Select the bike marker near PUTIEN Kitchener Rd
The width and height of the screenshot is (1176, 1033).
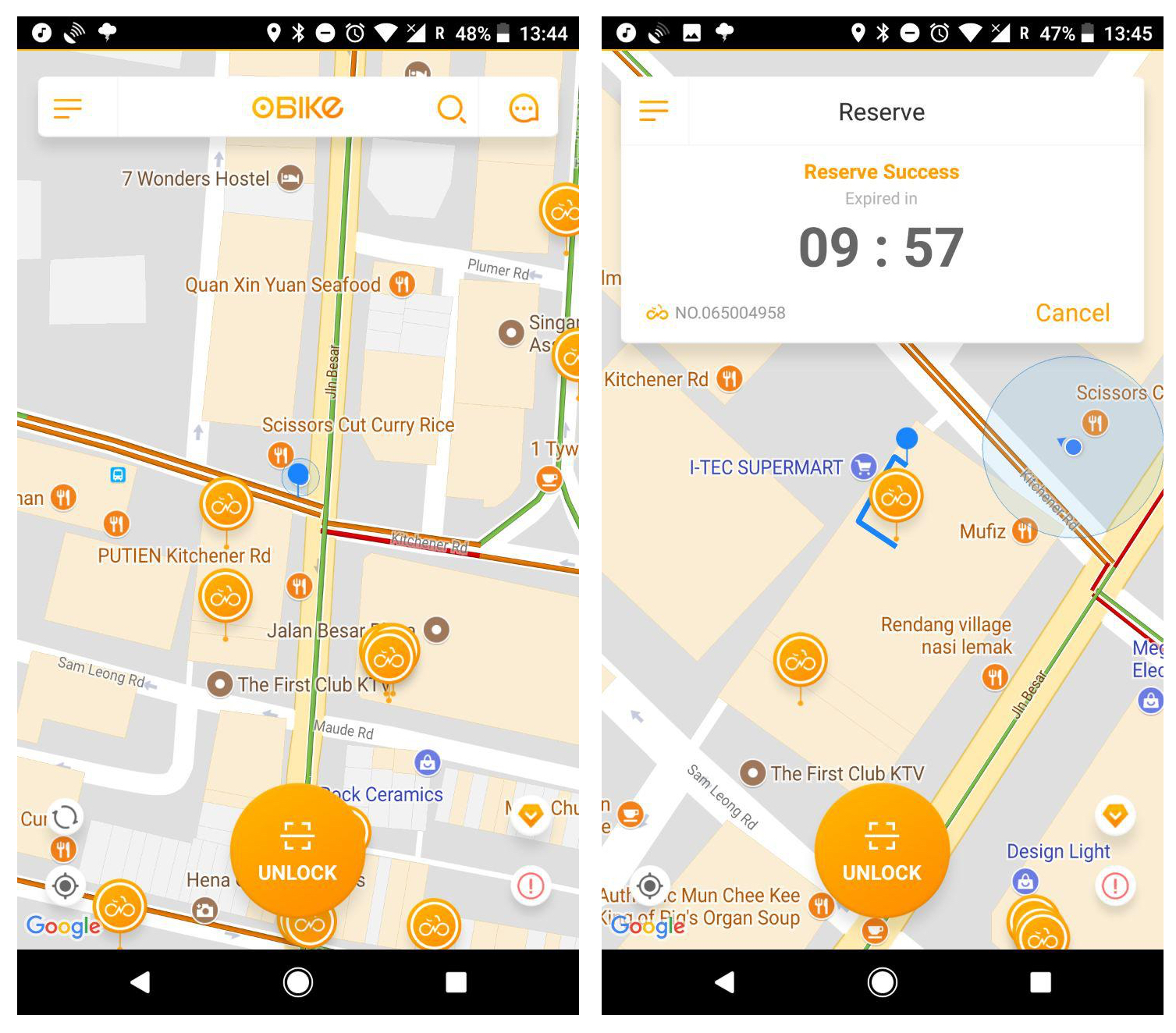226,597
